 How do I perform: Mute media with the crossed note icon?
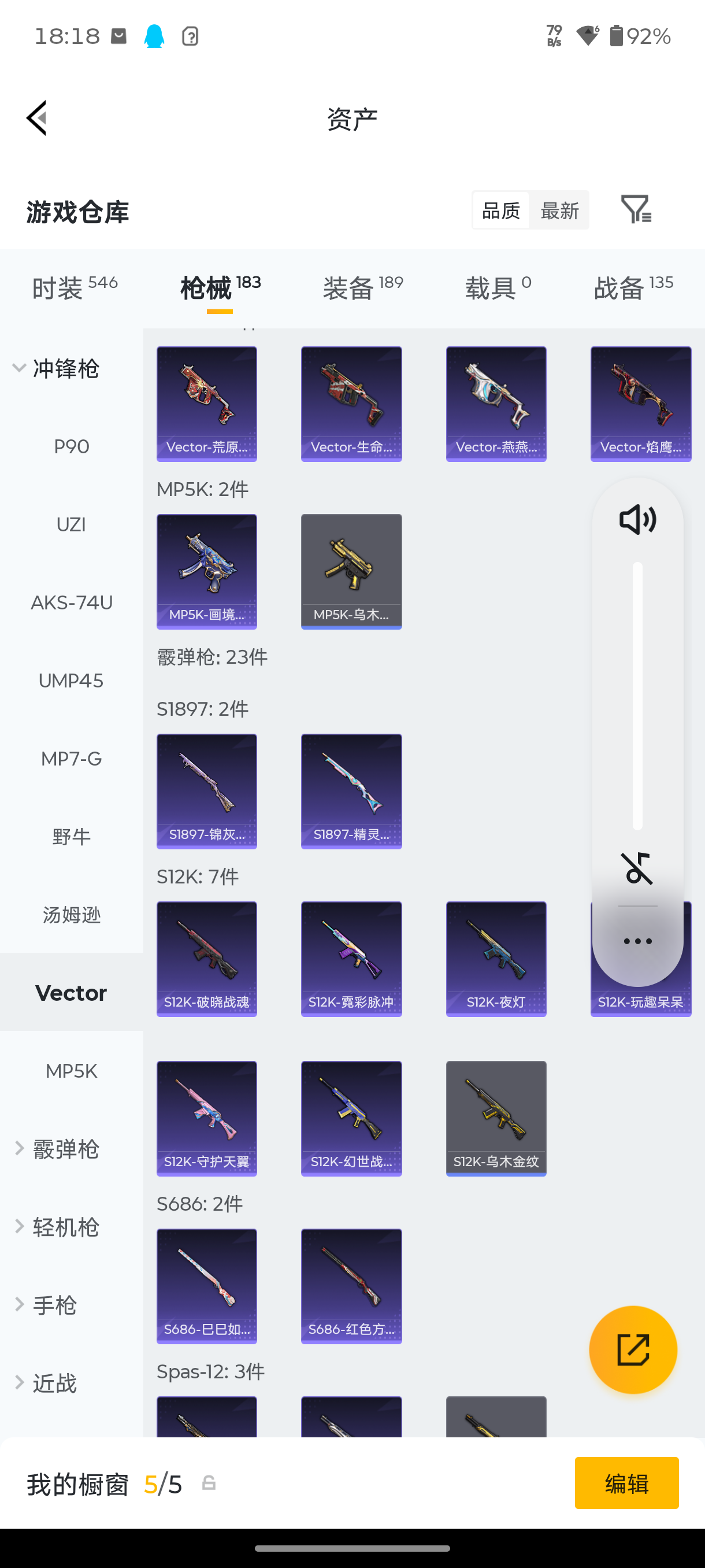point(637,868)
